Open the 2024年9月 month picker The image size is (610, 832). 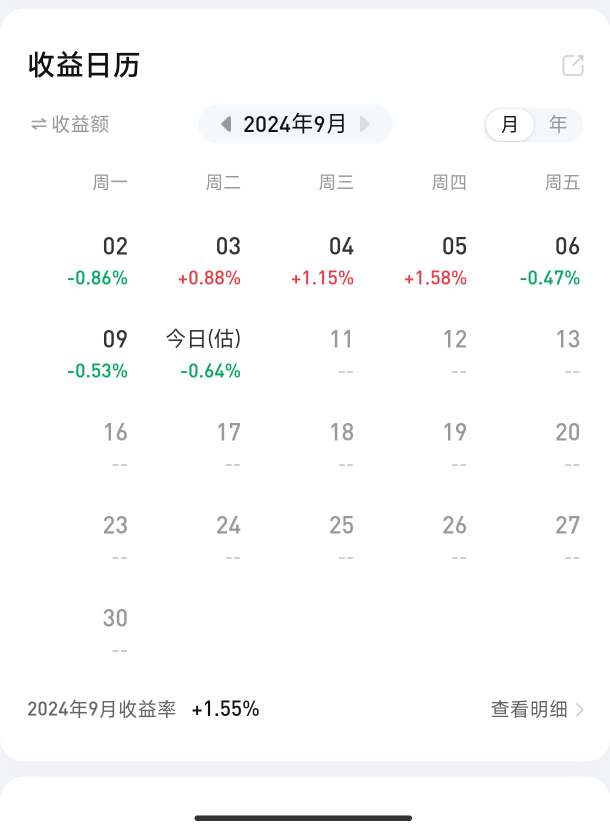click(295, 124)
